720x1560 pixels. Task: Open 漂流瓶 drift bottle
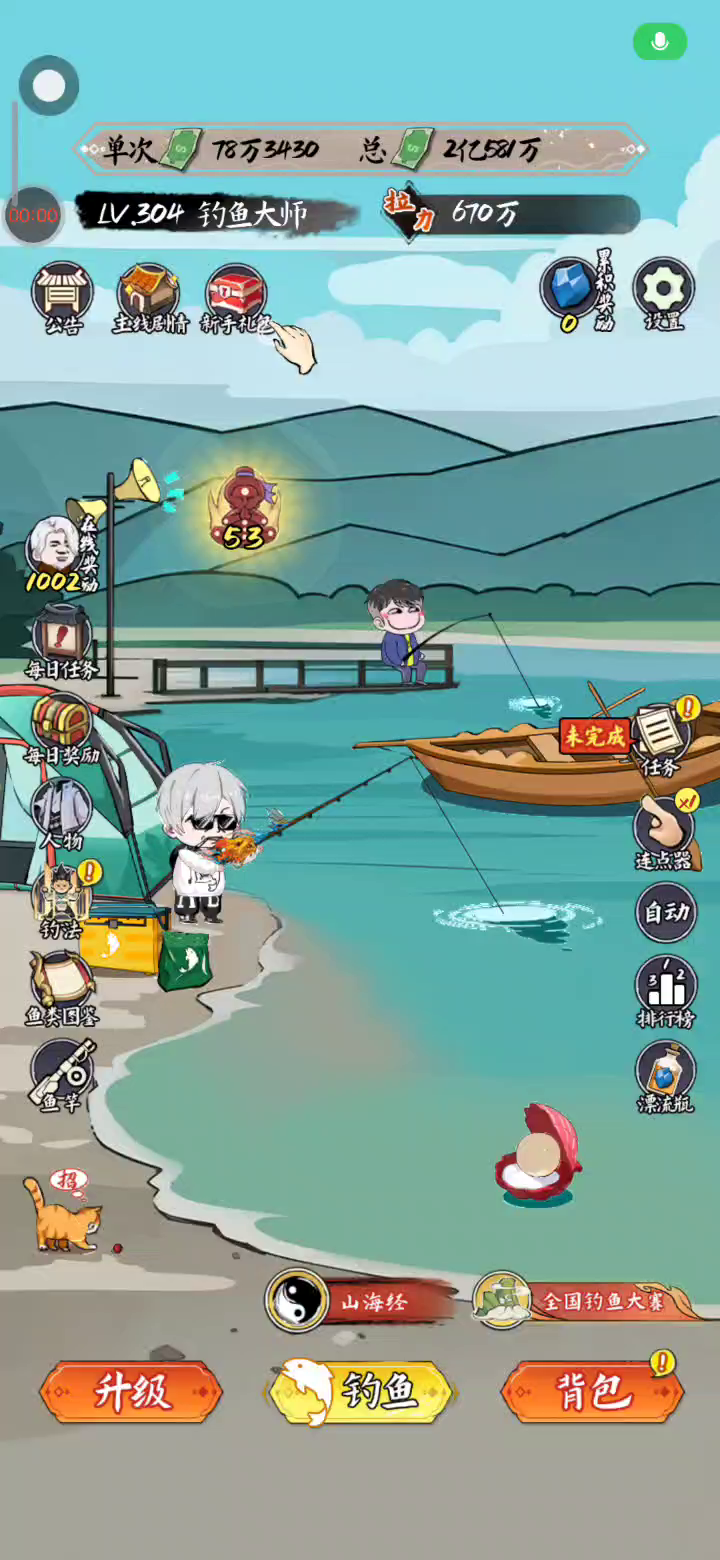(666, 1076)
